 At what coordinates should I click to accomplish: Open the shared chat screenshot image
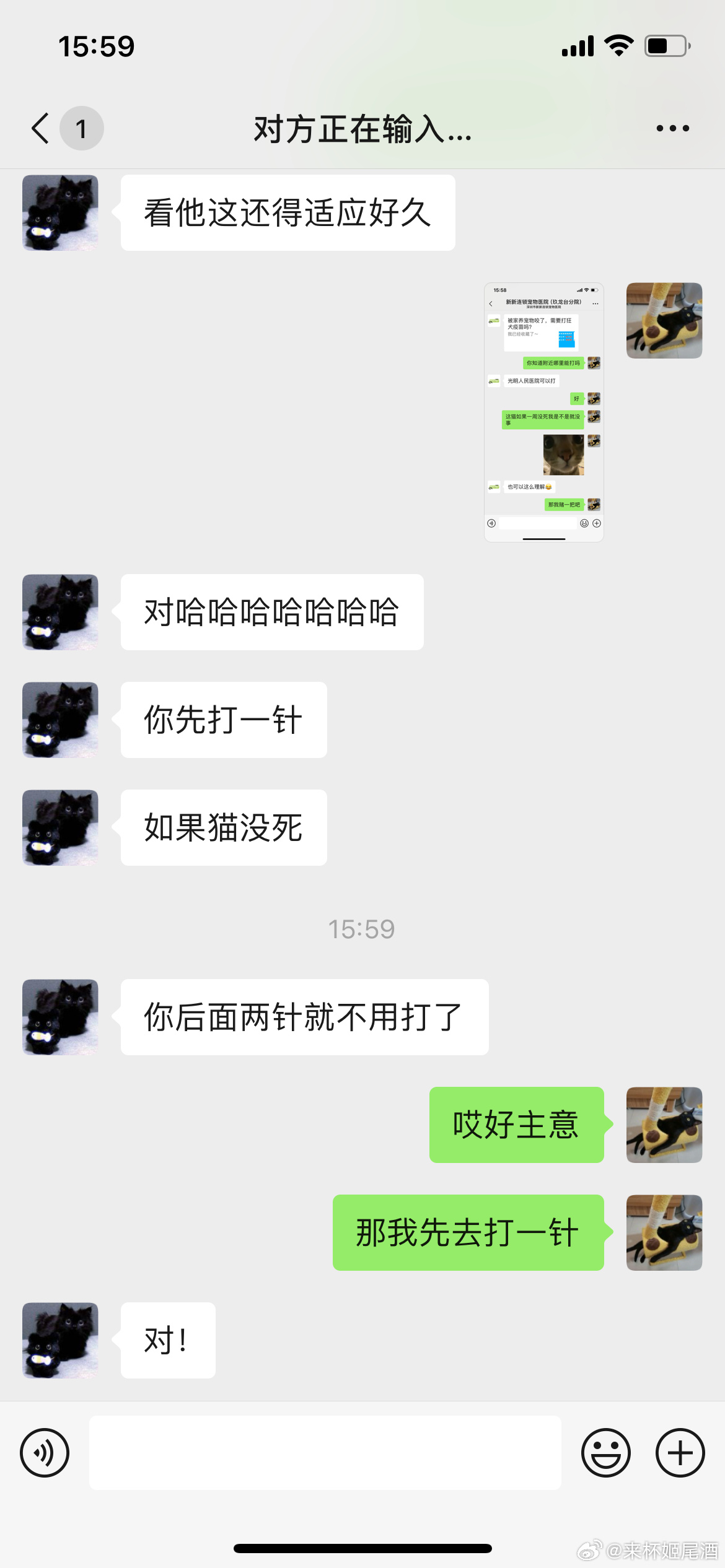click(x=543, y=412)
